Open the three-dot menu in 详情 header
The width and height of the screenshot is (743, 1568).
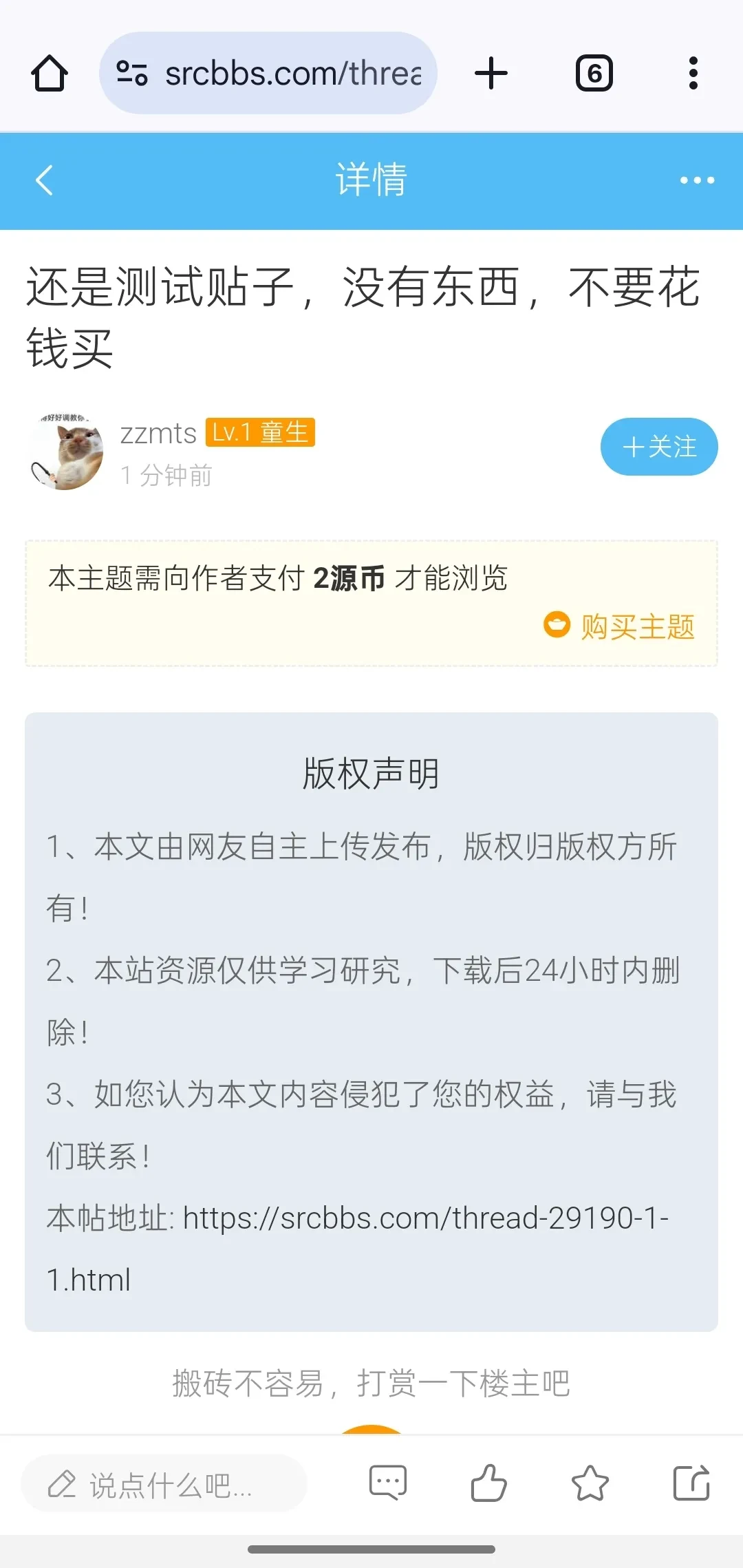click(x=696, y=180)
